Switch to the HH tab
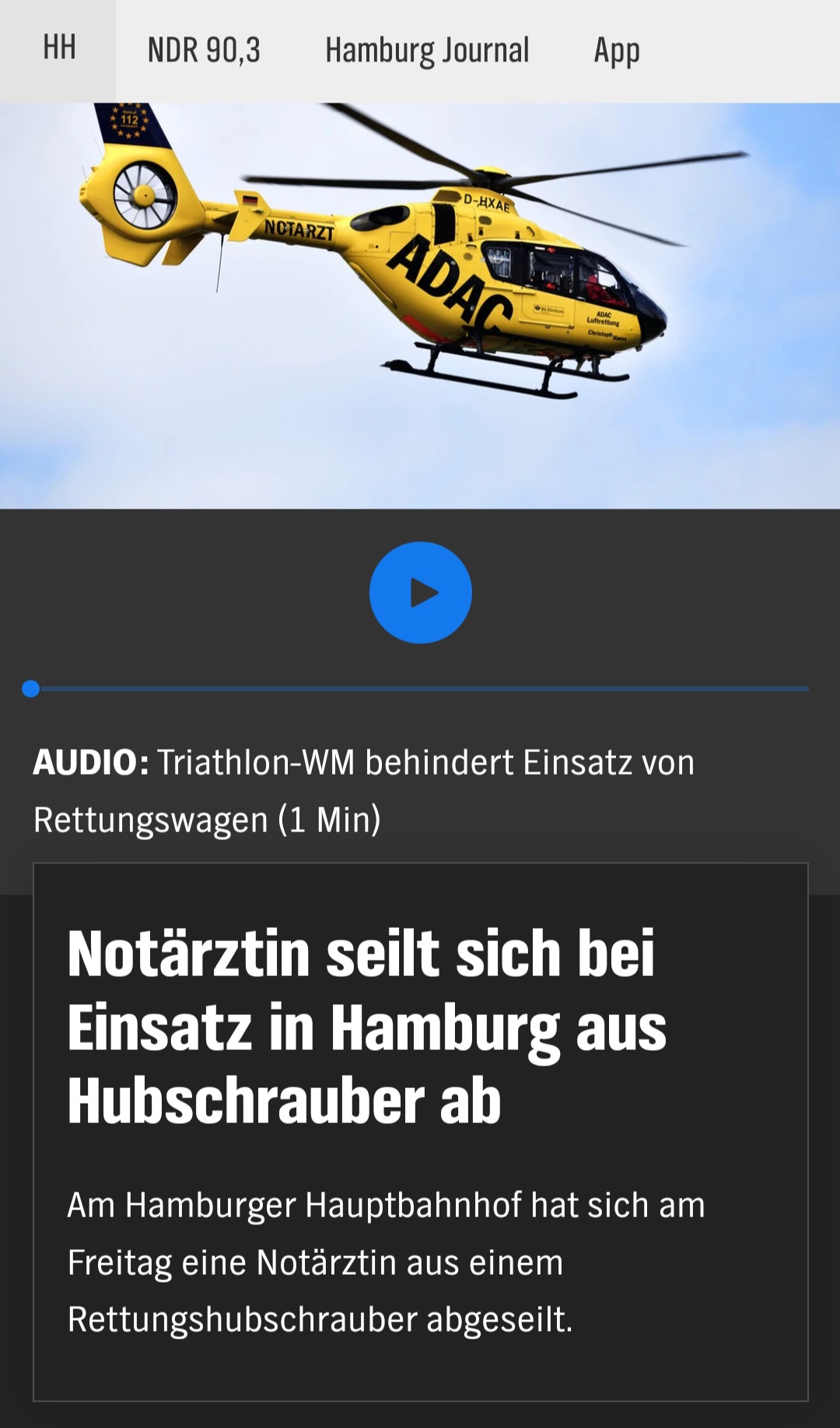The height and width of the screenshot is (1428, 840). click(x=59, y=49)
